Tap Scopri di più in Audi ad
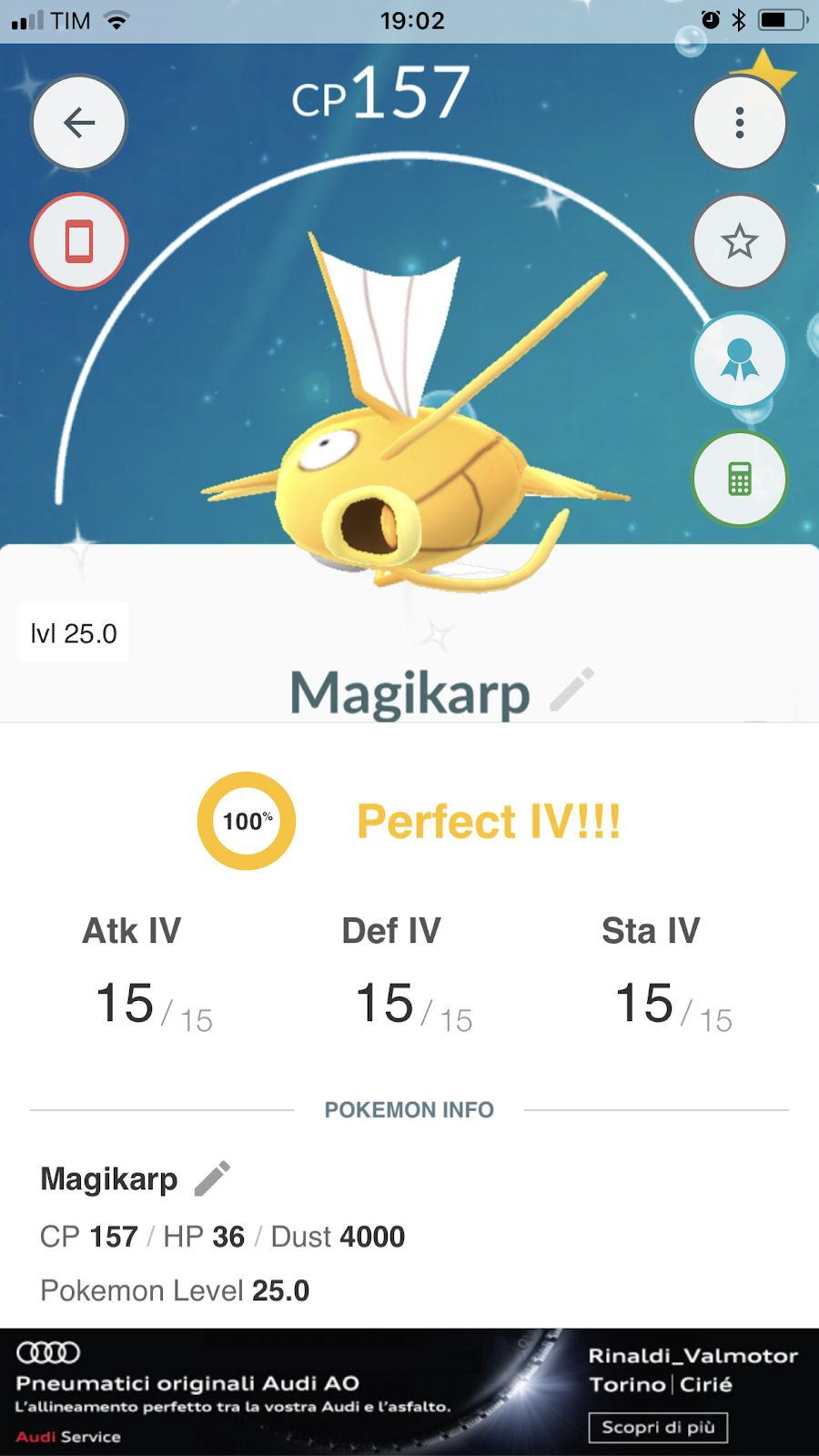Image resolution: width=819 pixels, height=1456 pixels. tap(658, 1427)
